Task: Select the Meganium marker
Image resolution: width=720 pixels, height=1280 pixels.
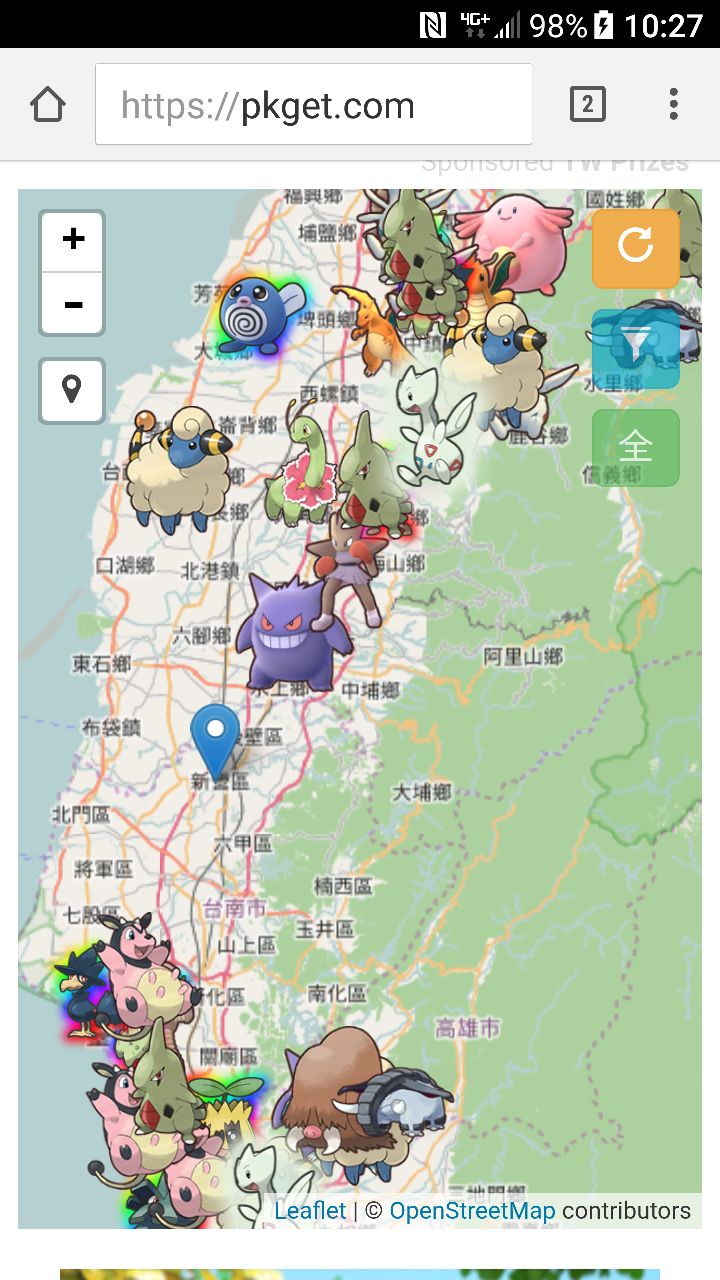Action: tap(300, 470)
